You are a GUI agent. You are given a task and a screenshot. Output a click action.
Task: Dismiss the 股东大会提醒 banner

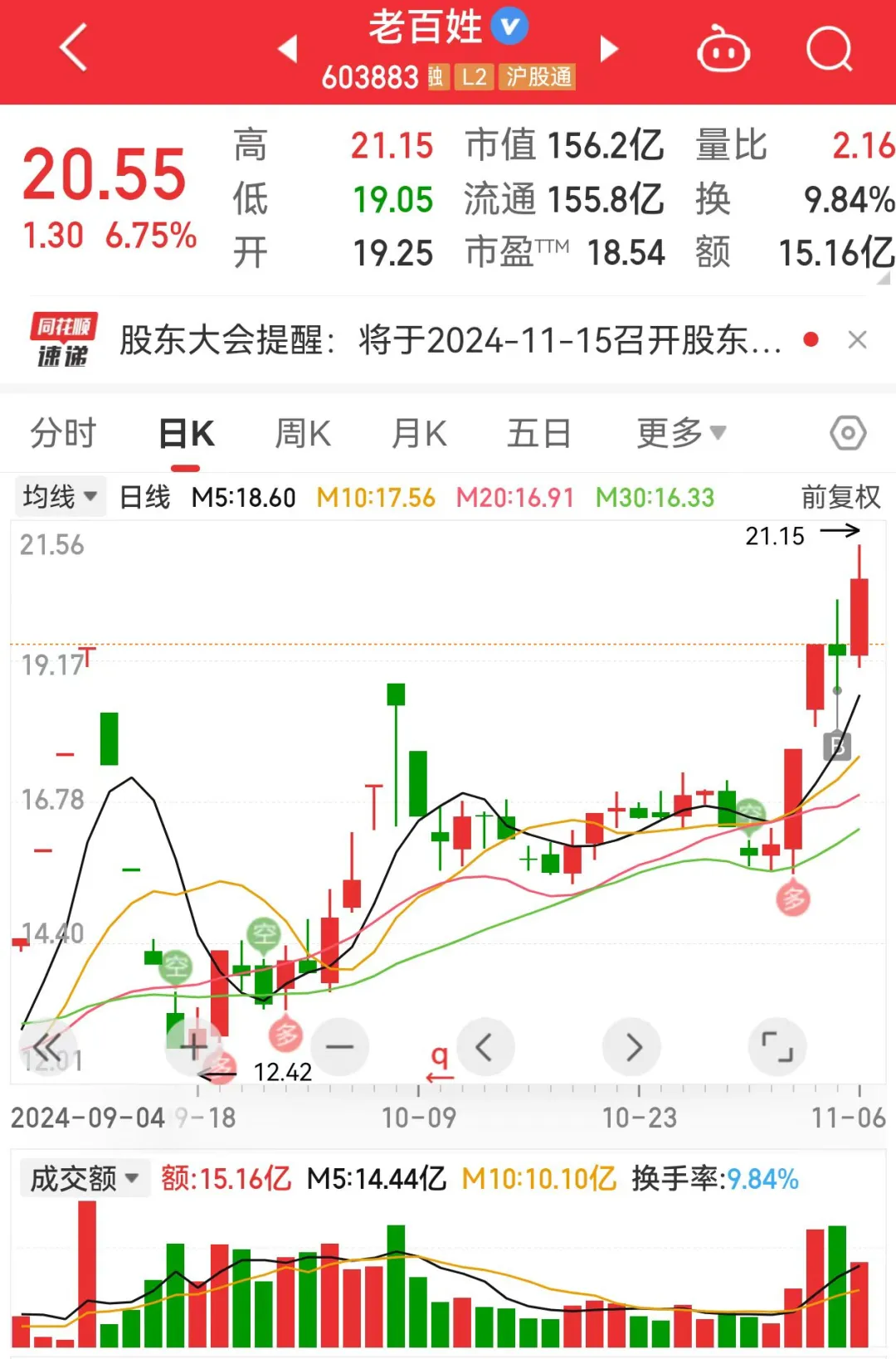[x=857, y=340]
